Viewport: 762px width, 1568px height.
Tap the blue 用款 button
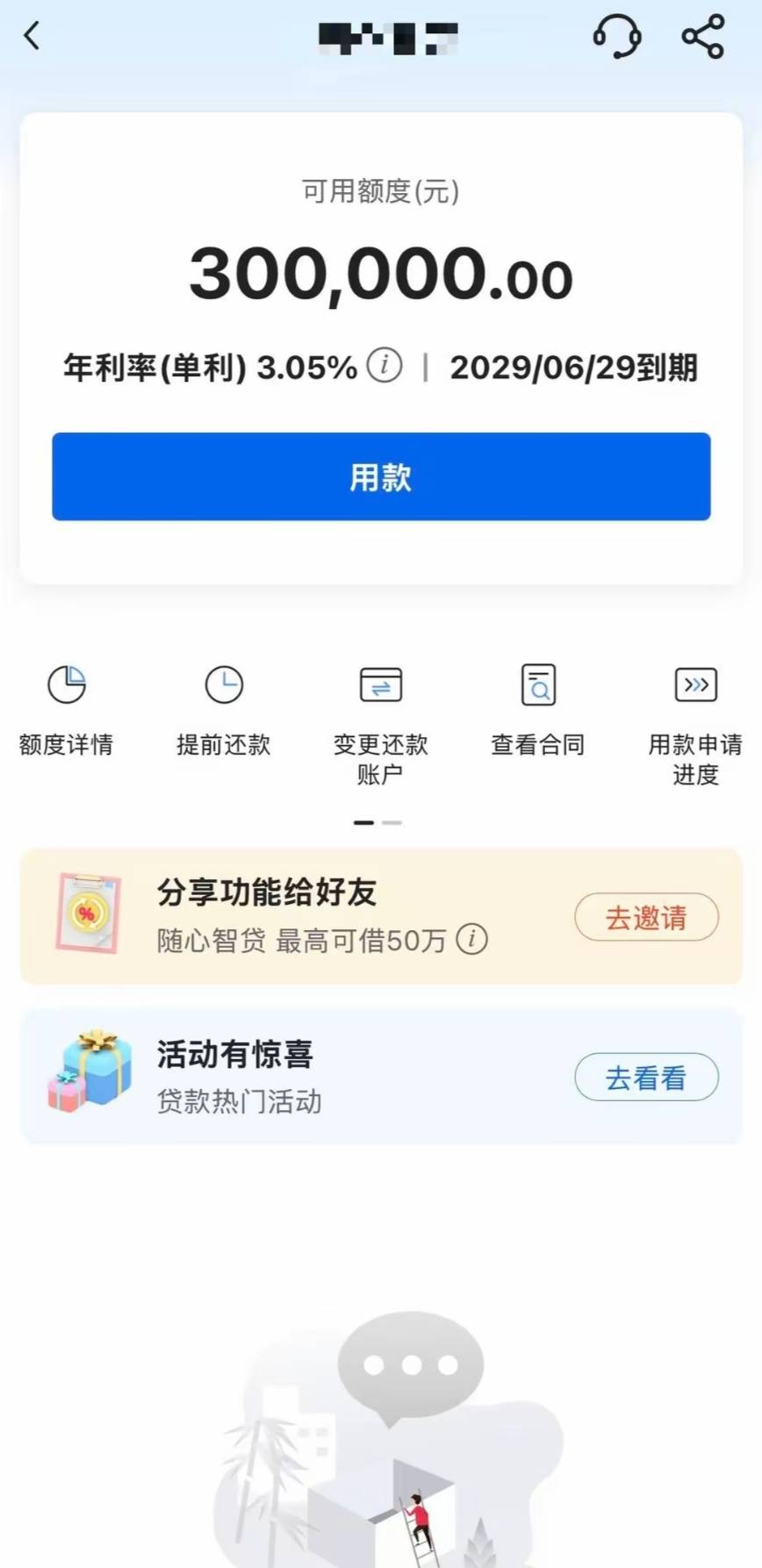pos(381,476)
